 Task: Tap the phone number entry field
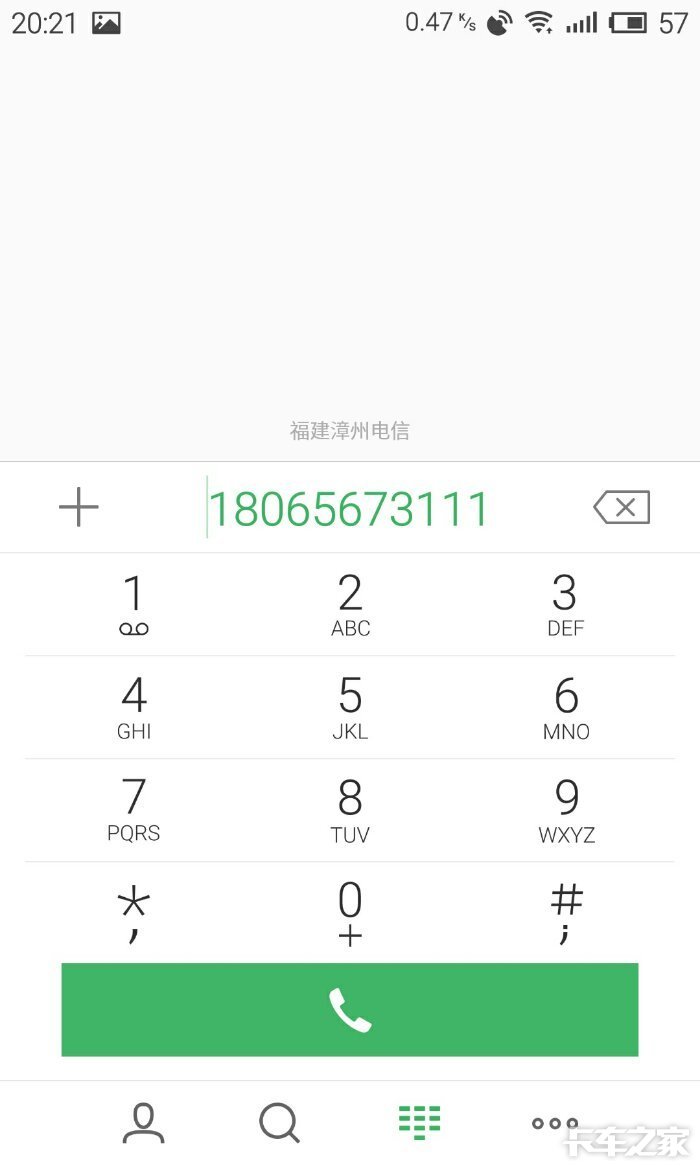(x=348, y=509)
